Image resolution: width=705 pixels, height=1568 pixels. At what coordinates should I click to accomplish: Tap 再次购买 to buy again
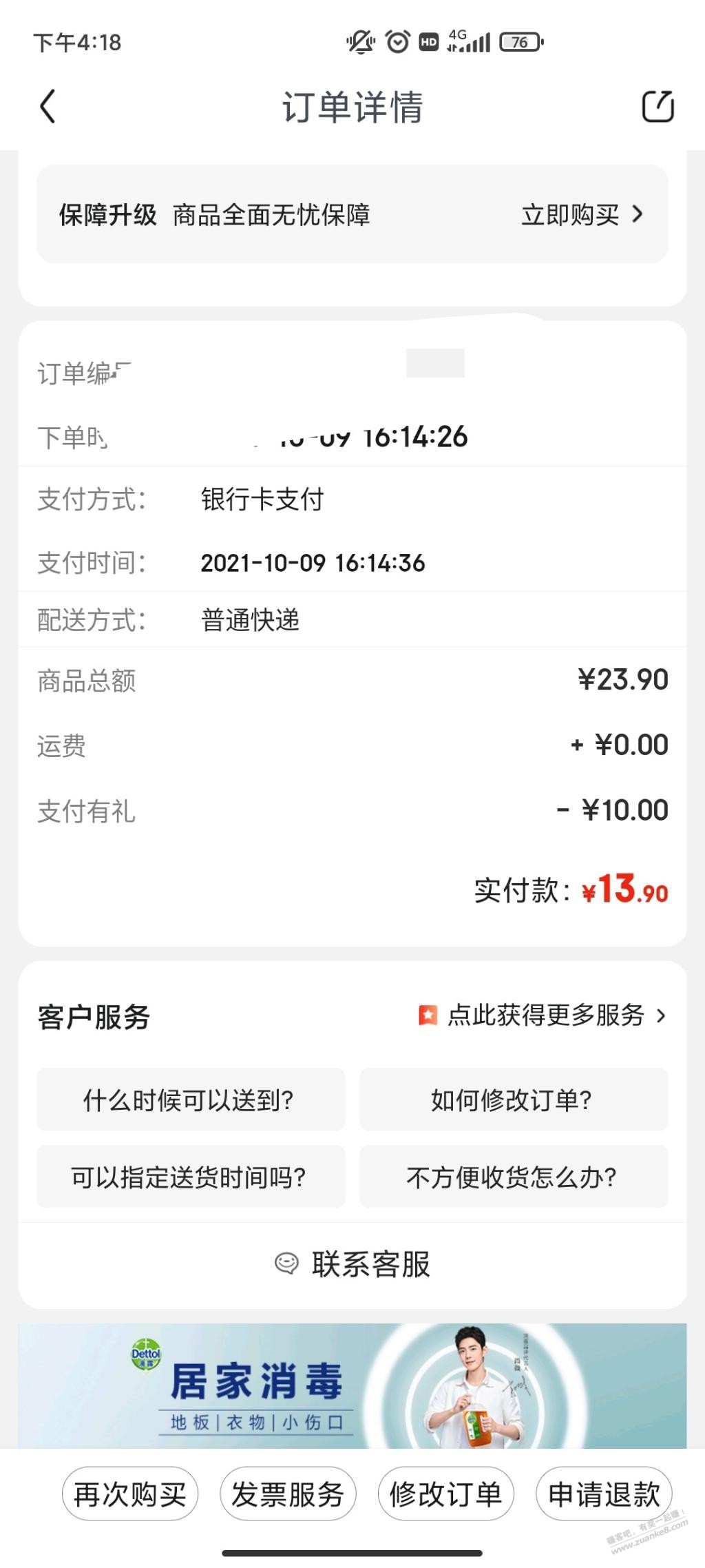click(x=130, y=1494)
